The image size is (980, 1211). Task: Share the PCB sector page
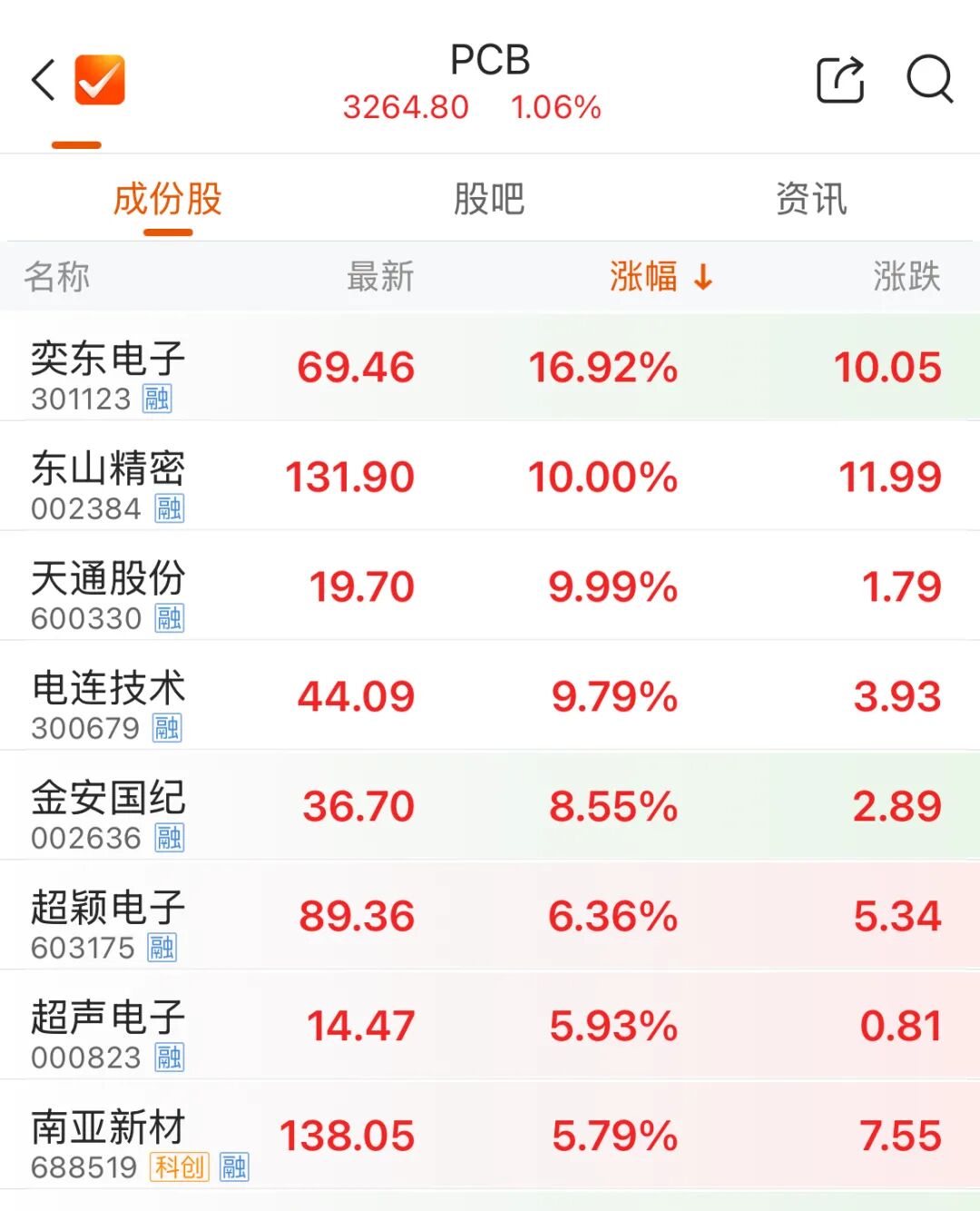click(840, 80)
